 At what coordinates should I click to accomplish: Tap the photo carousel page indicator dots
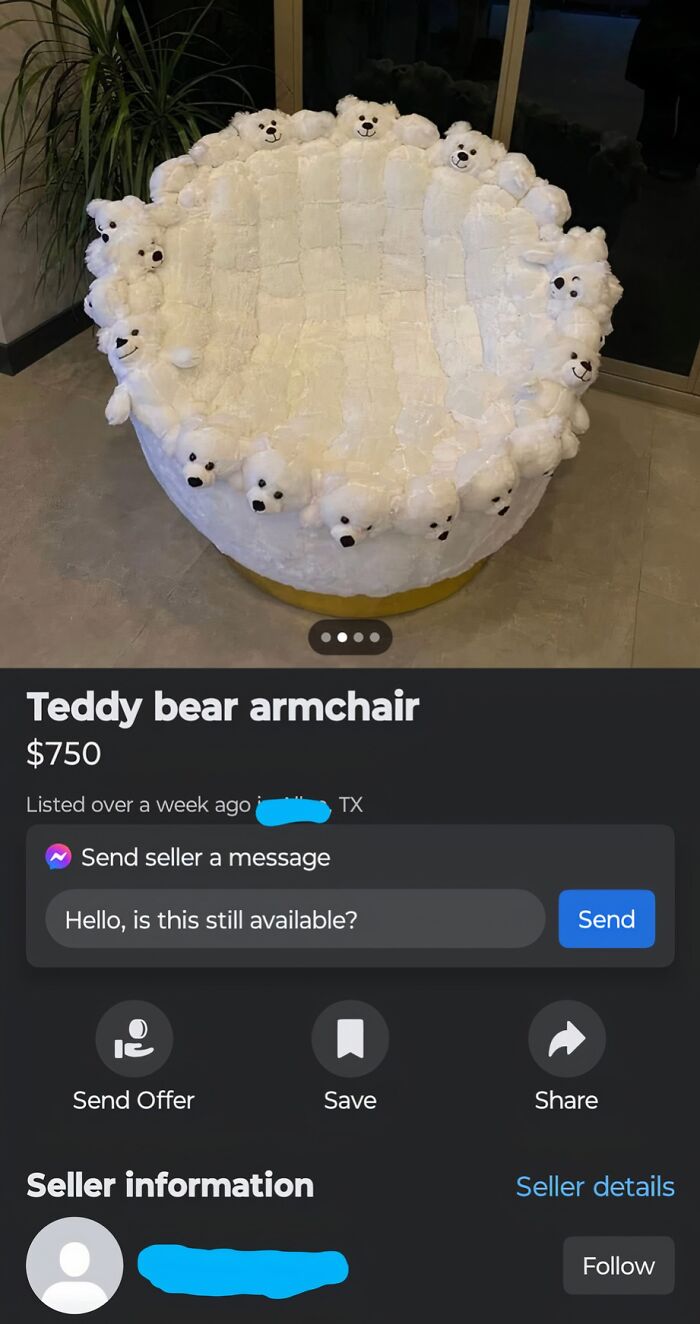(350, 637)
